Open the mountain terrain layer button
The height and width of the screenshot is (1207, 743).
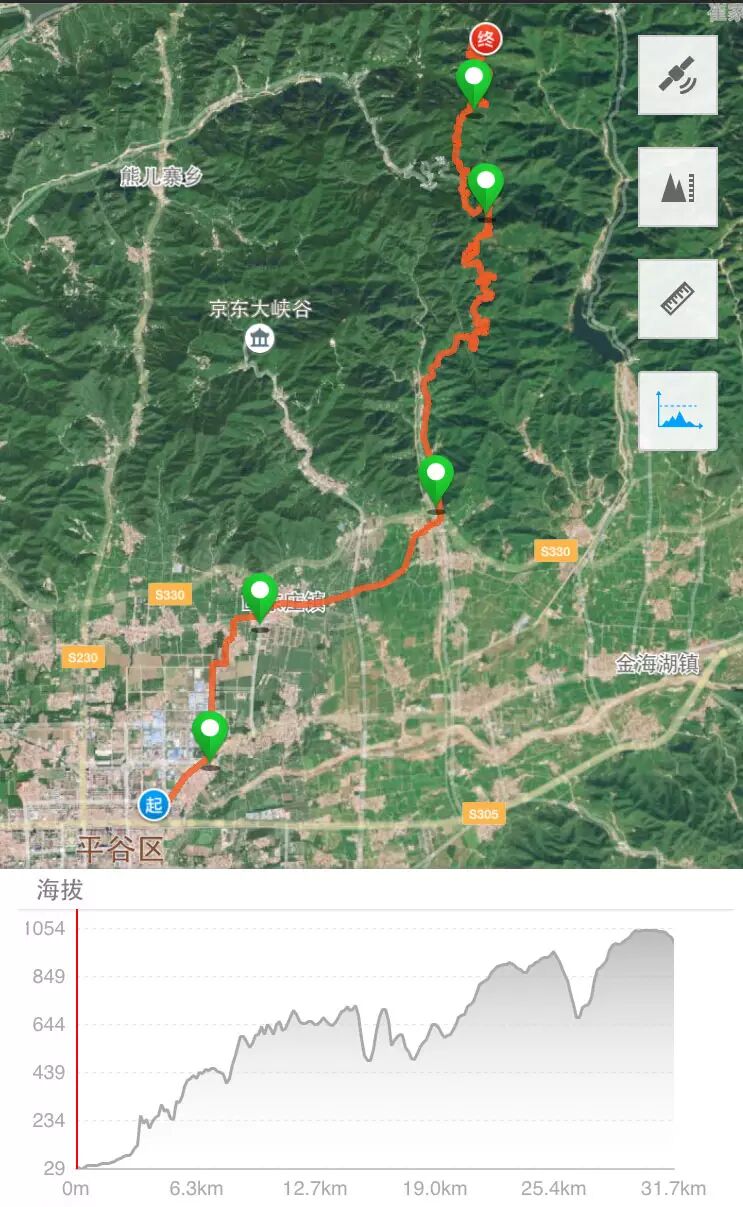point(677,187)
